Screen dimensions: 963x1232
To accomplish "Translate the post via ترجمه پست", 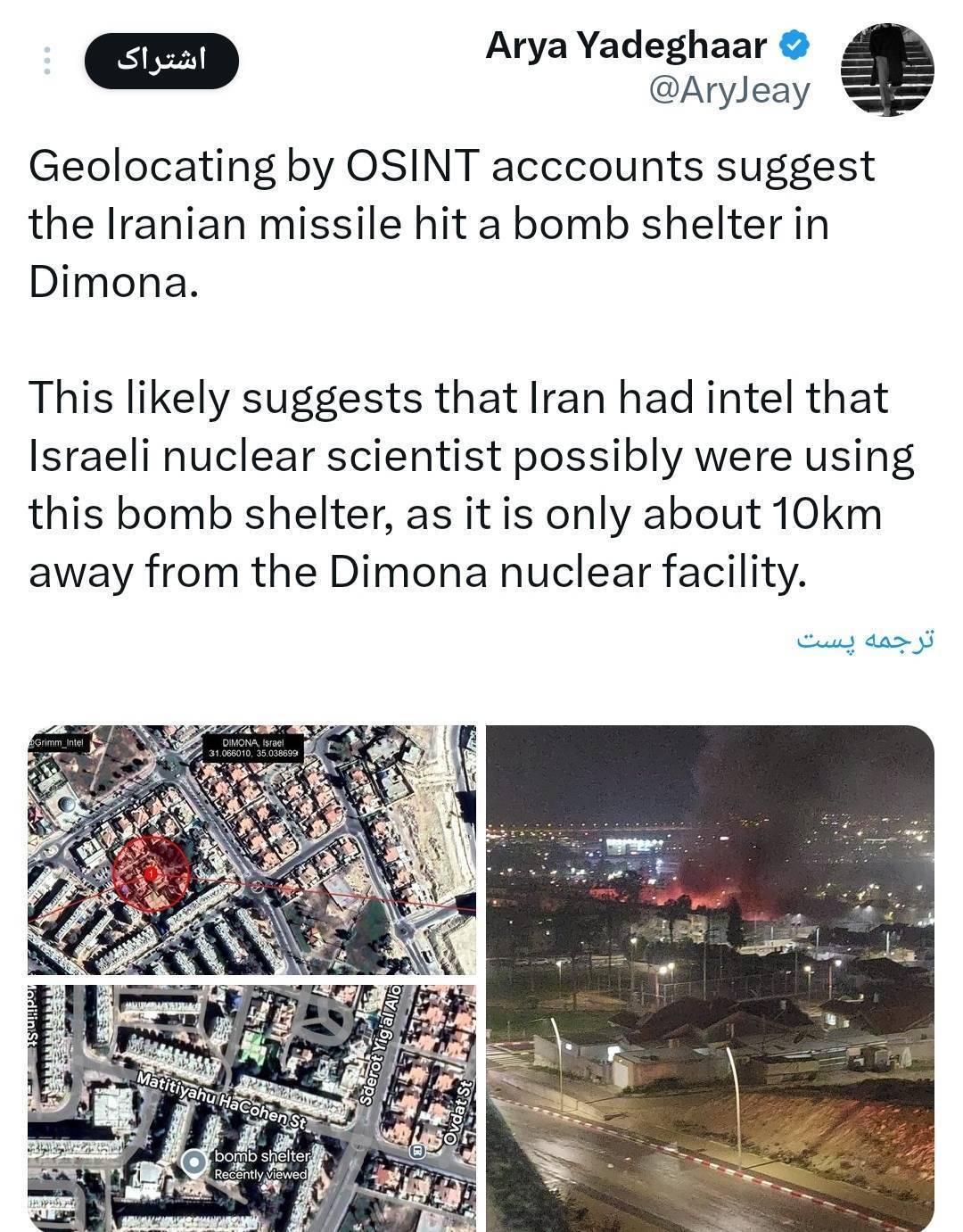I will click(865, 640).
